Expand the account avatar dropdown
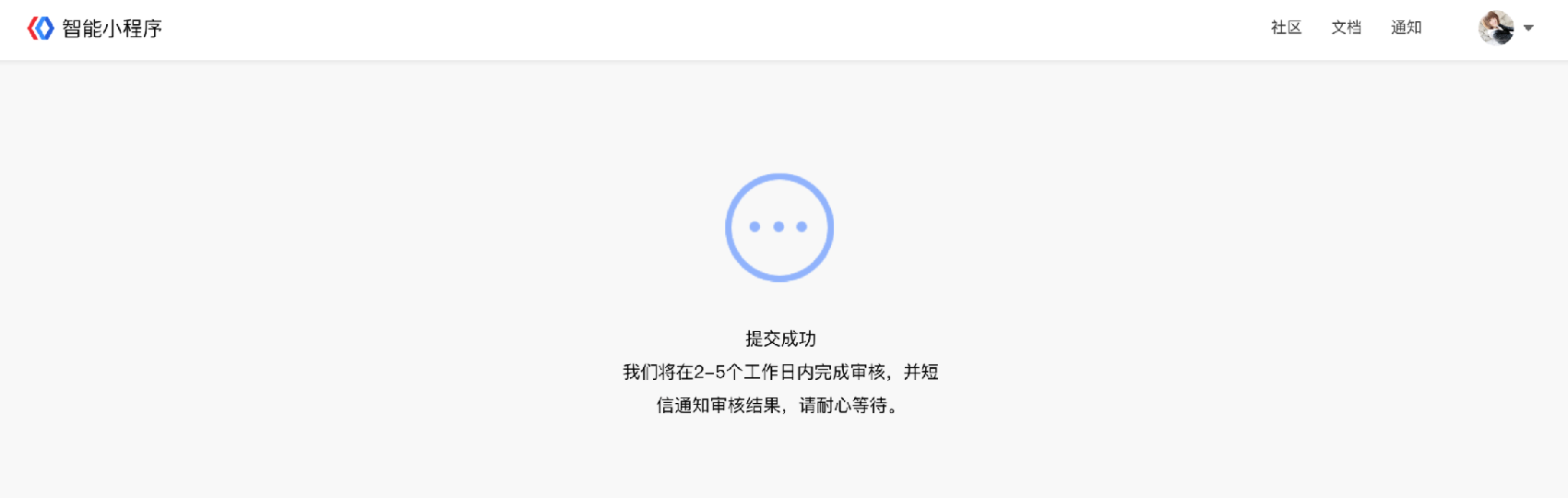Screen dimensions: 1568x498 (1527, 28)
